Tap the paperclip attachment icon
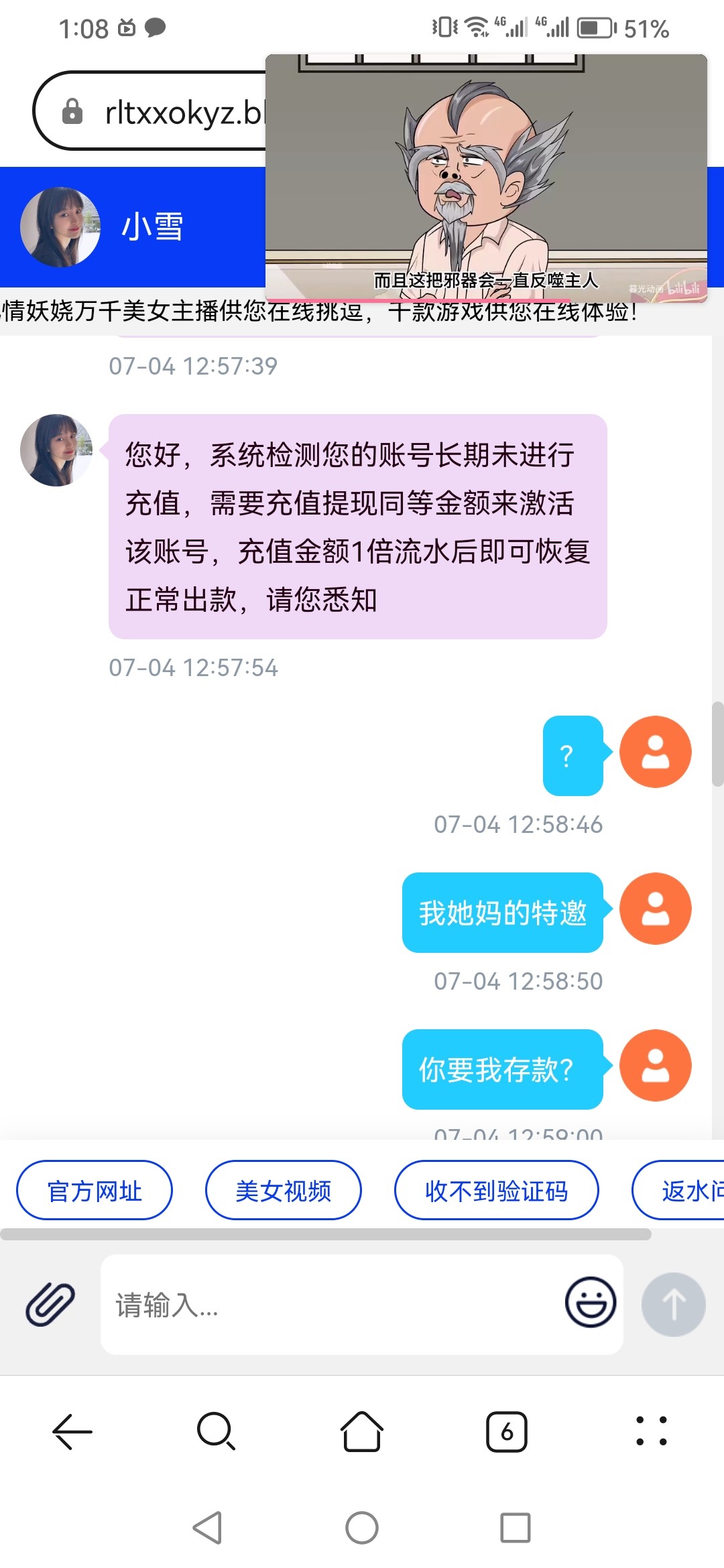724x1568 pixels. [50, 1304]
